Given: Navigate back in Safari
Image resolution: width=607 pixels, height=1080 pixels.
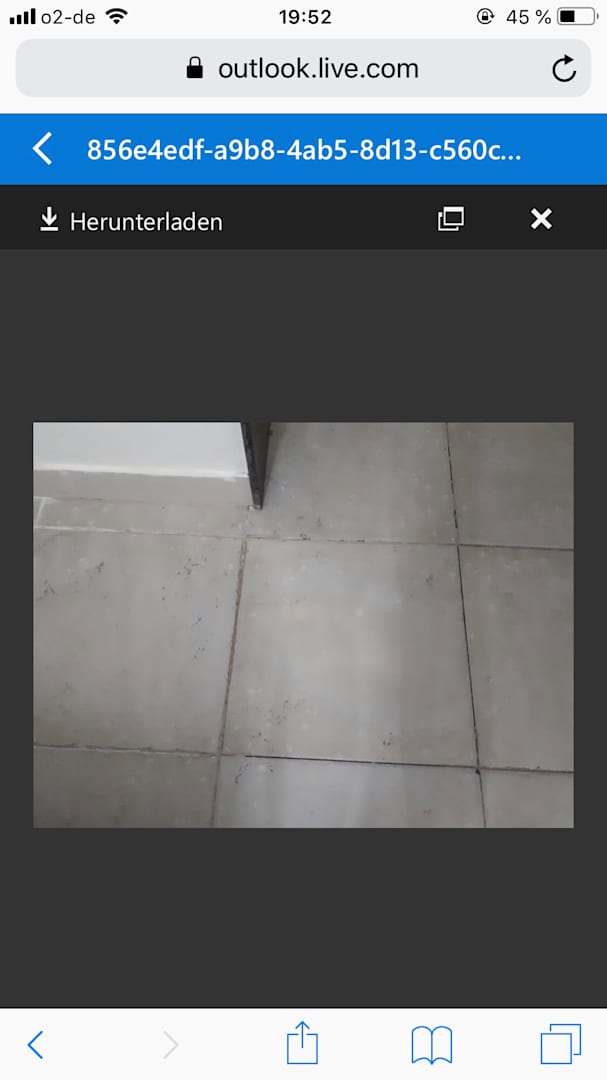Looking at the screenshot, I should (x=36, y=1045).
